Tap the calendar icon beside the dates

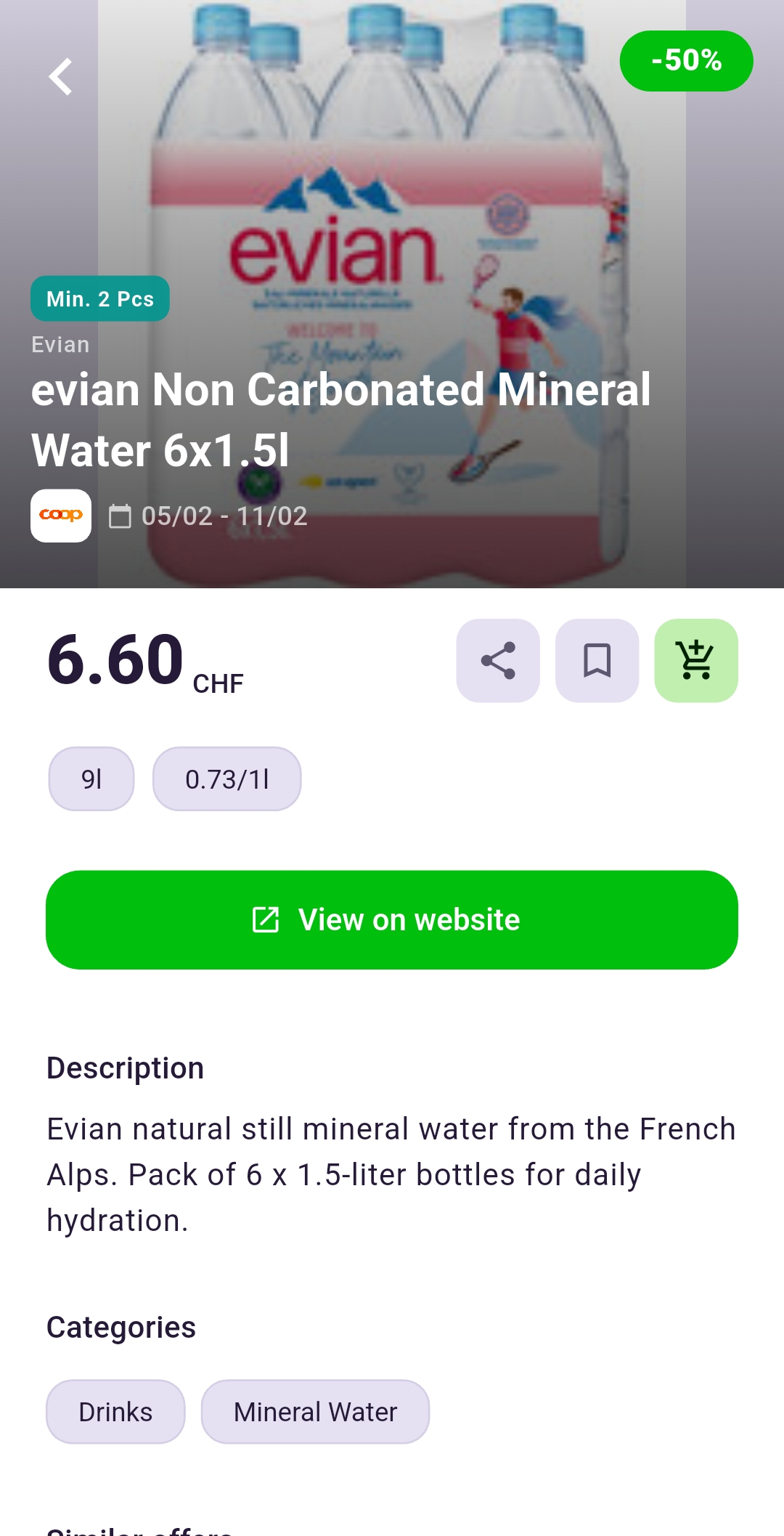click(118, 516)
